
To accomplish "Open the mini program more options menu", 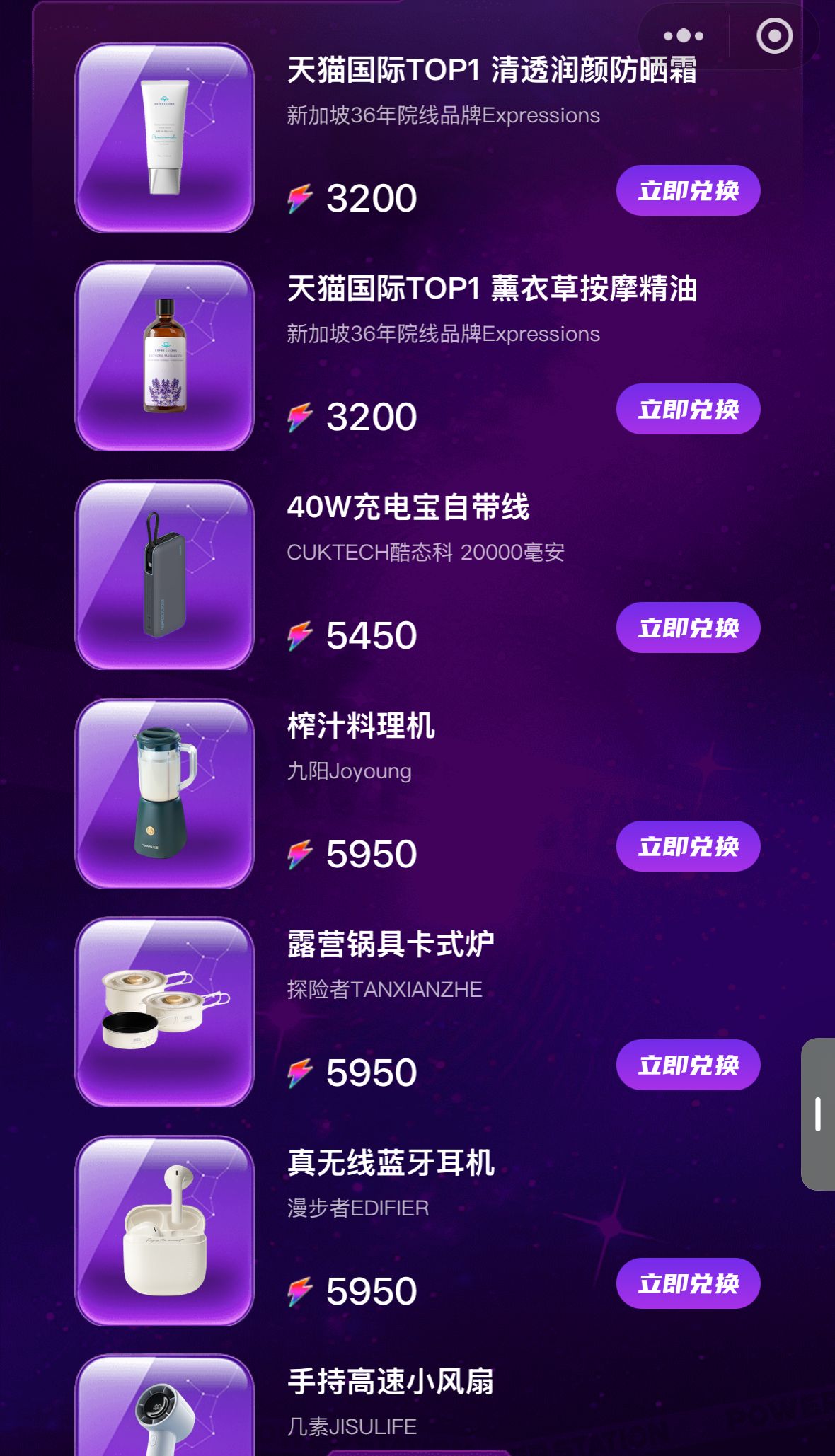I will (x=683, y=36).
